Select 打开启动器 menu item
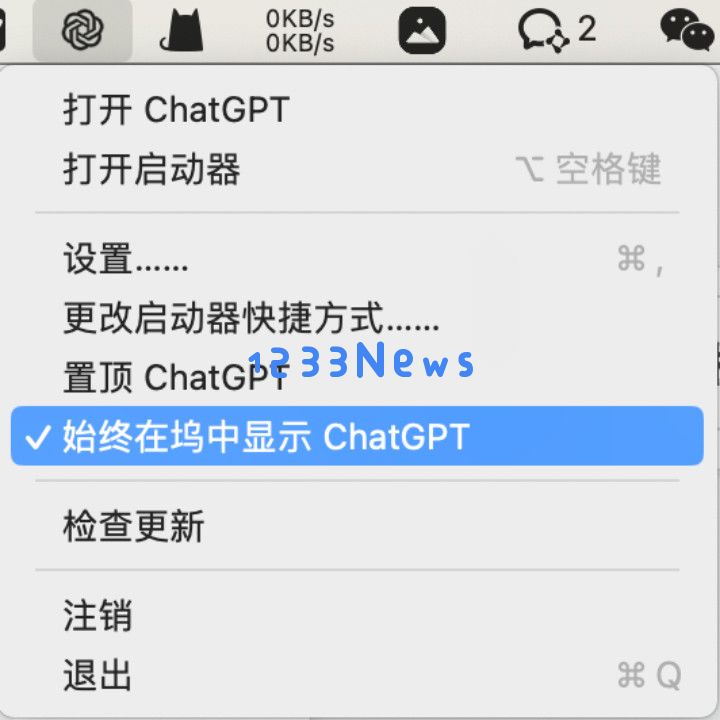The image size is (720, 720). coord(152,170)
